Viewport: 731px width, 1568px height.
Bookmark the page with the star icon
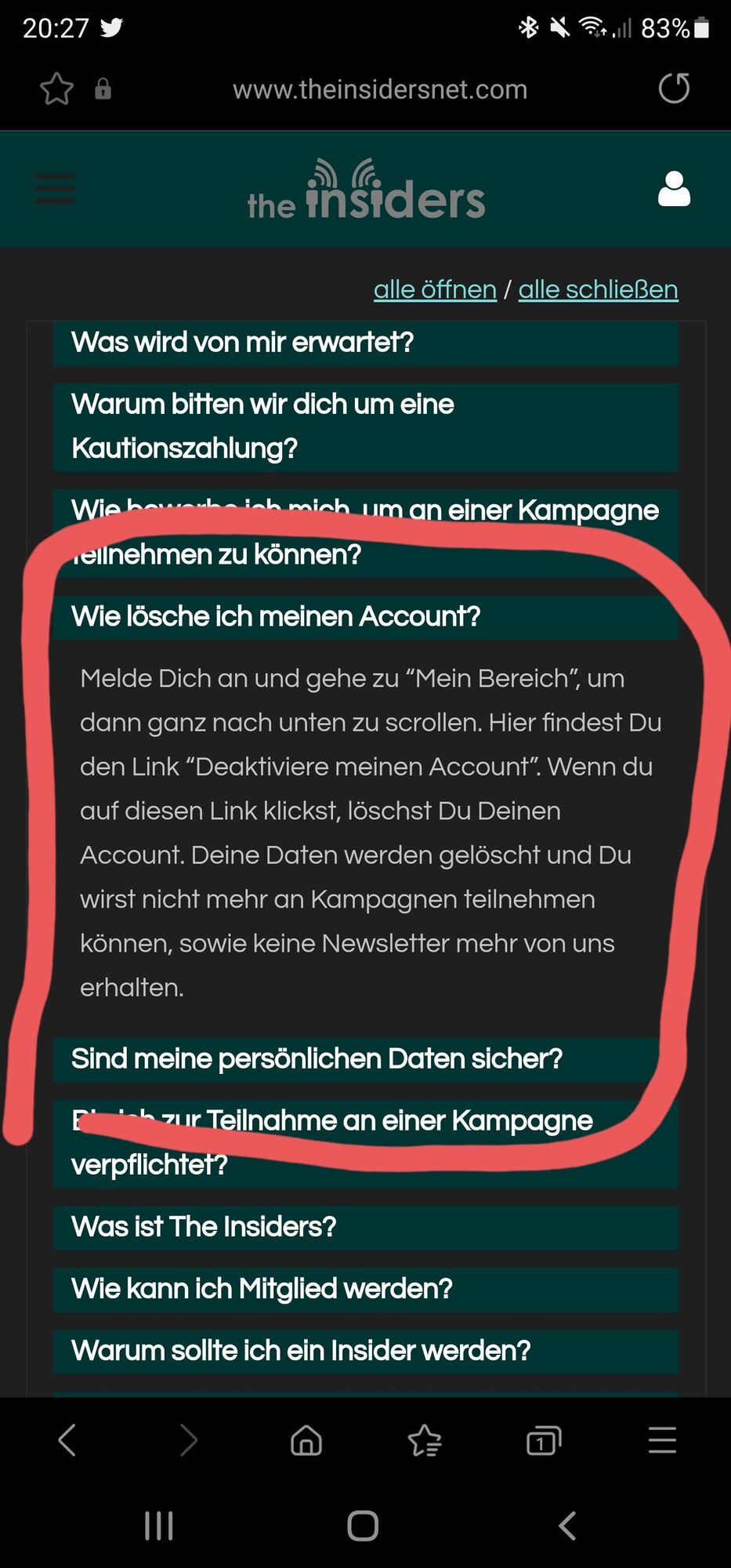pyautogui.click(x=56, y=89)
